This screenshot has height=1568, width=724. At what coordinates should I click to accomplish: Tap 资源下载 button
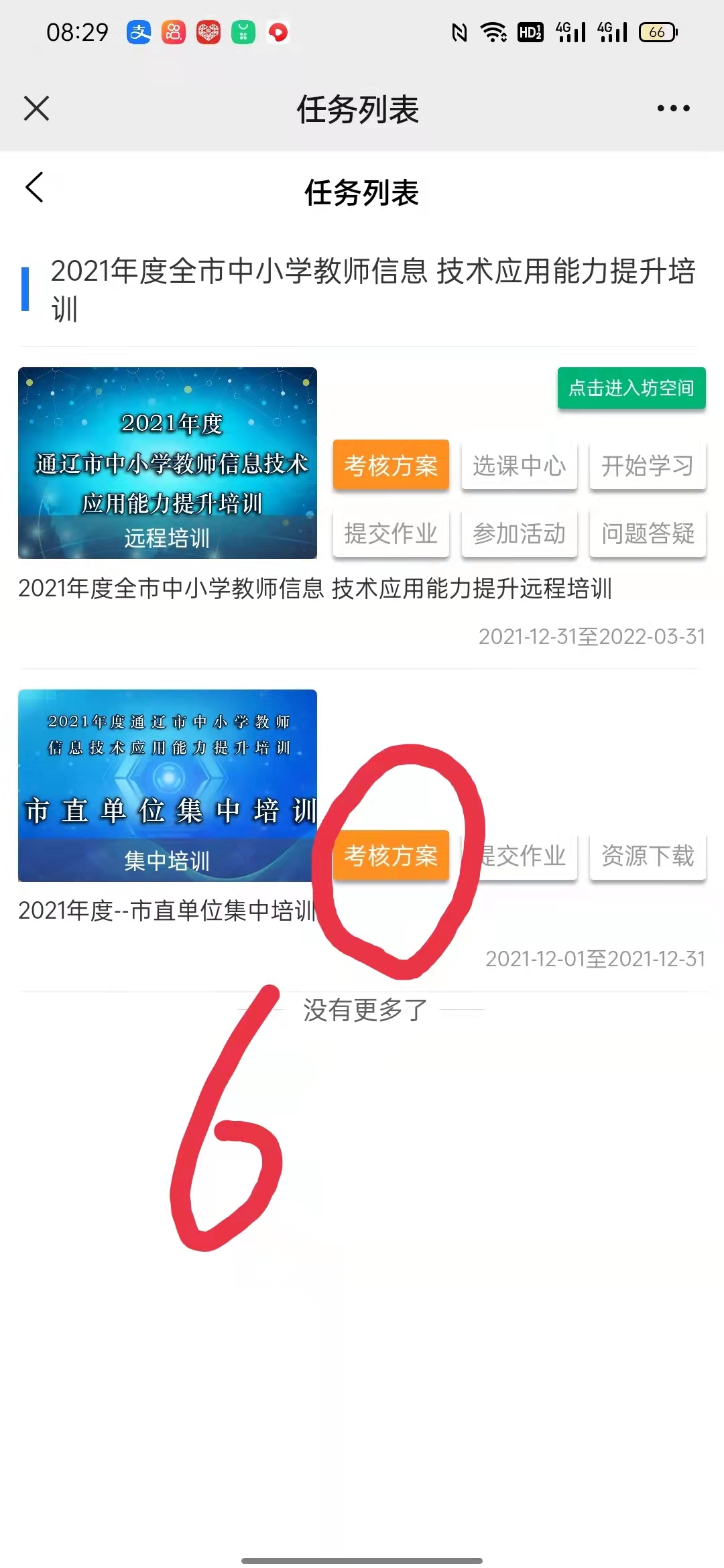coord(647,856)
